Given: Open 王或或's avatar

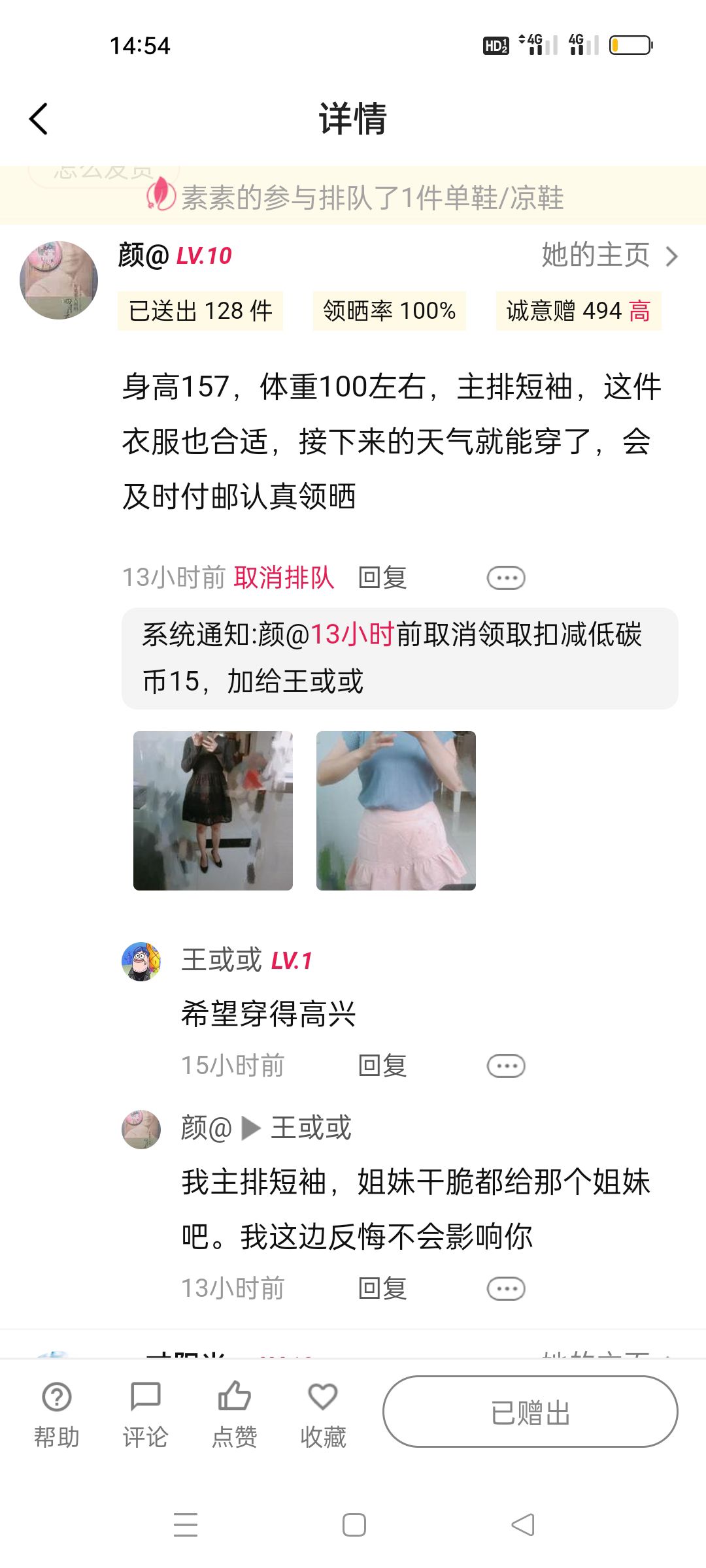Looking at the screenshot, I should [141, 961].
